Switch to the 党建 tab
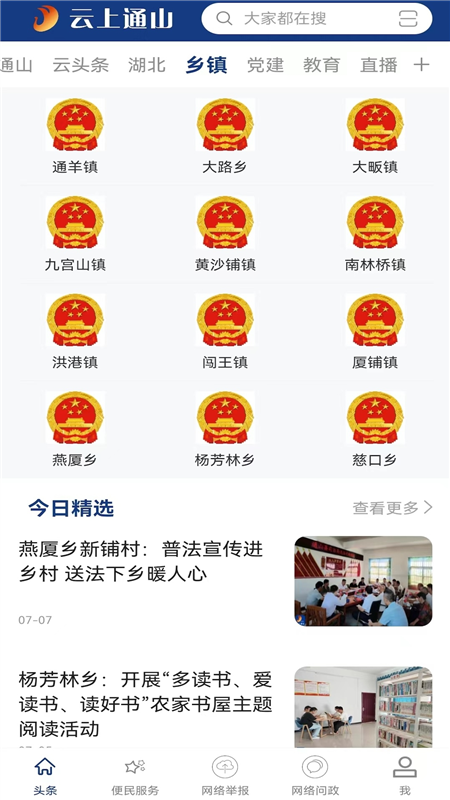The width and height of the screenshot is (450, 800). [x=265, y=65]
